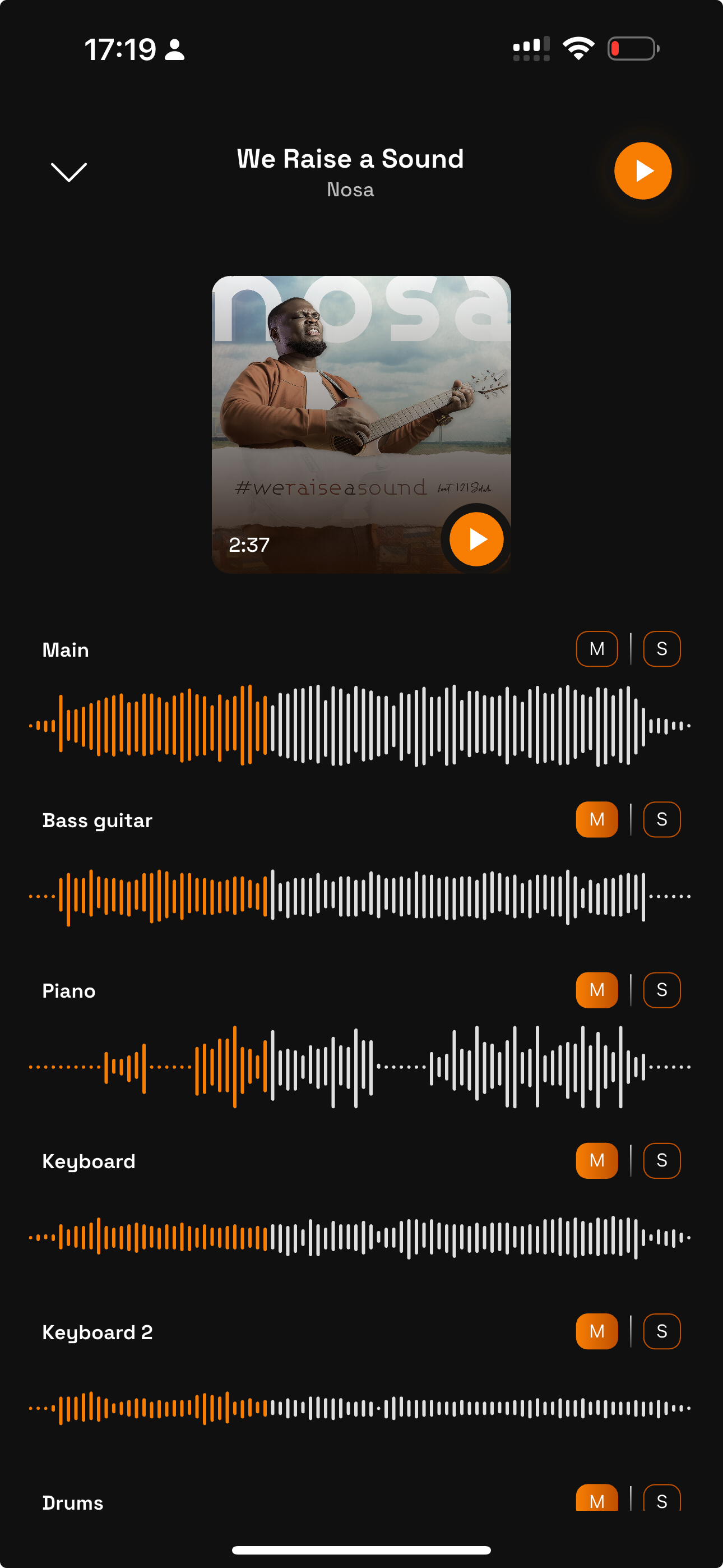Solo the Keyboard 2 track
The width and height of the screenshot is (723, 1568).
pyautogui.click(x=661, y=1331)
